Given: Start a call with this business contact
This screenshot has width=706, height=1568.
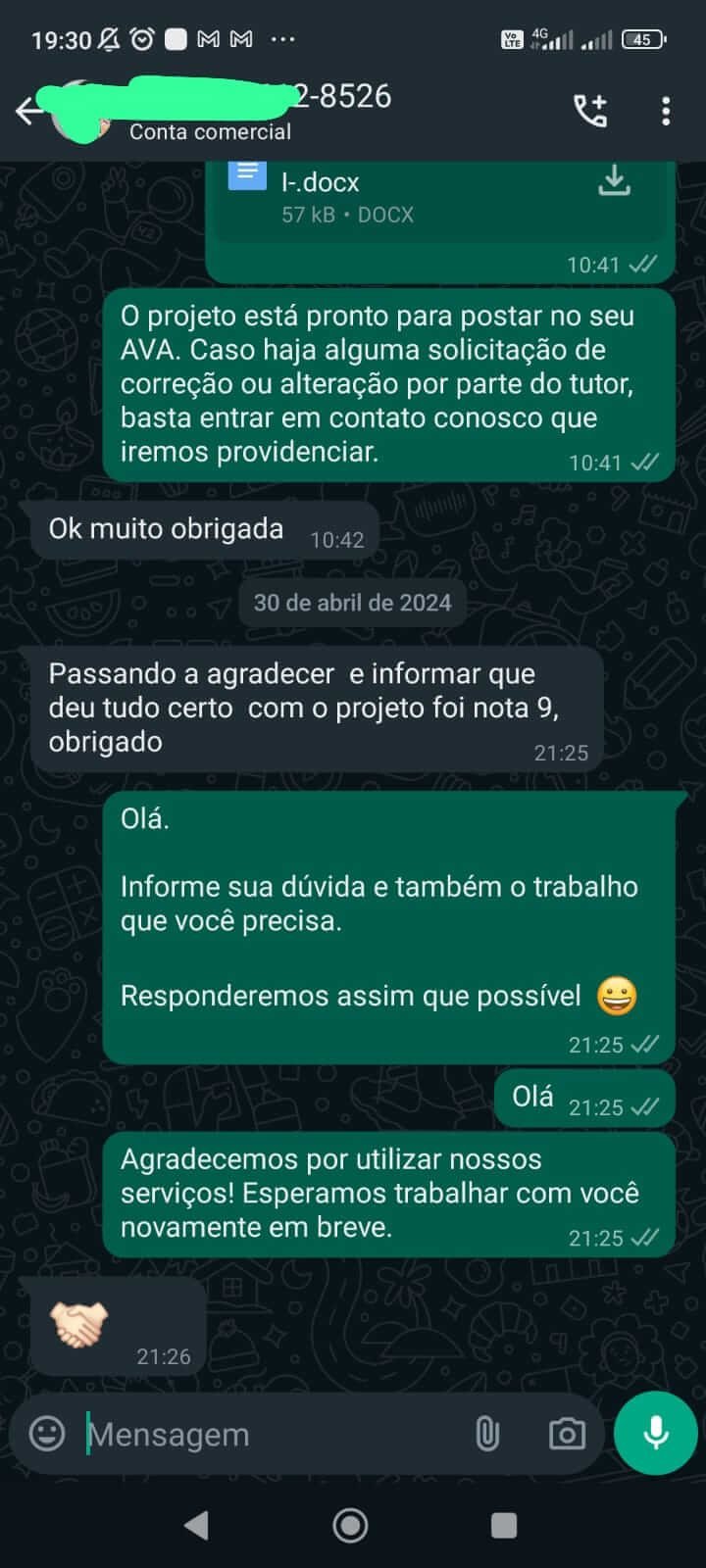Looking at the screenshot, I should 590,111.
